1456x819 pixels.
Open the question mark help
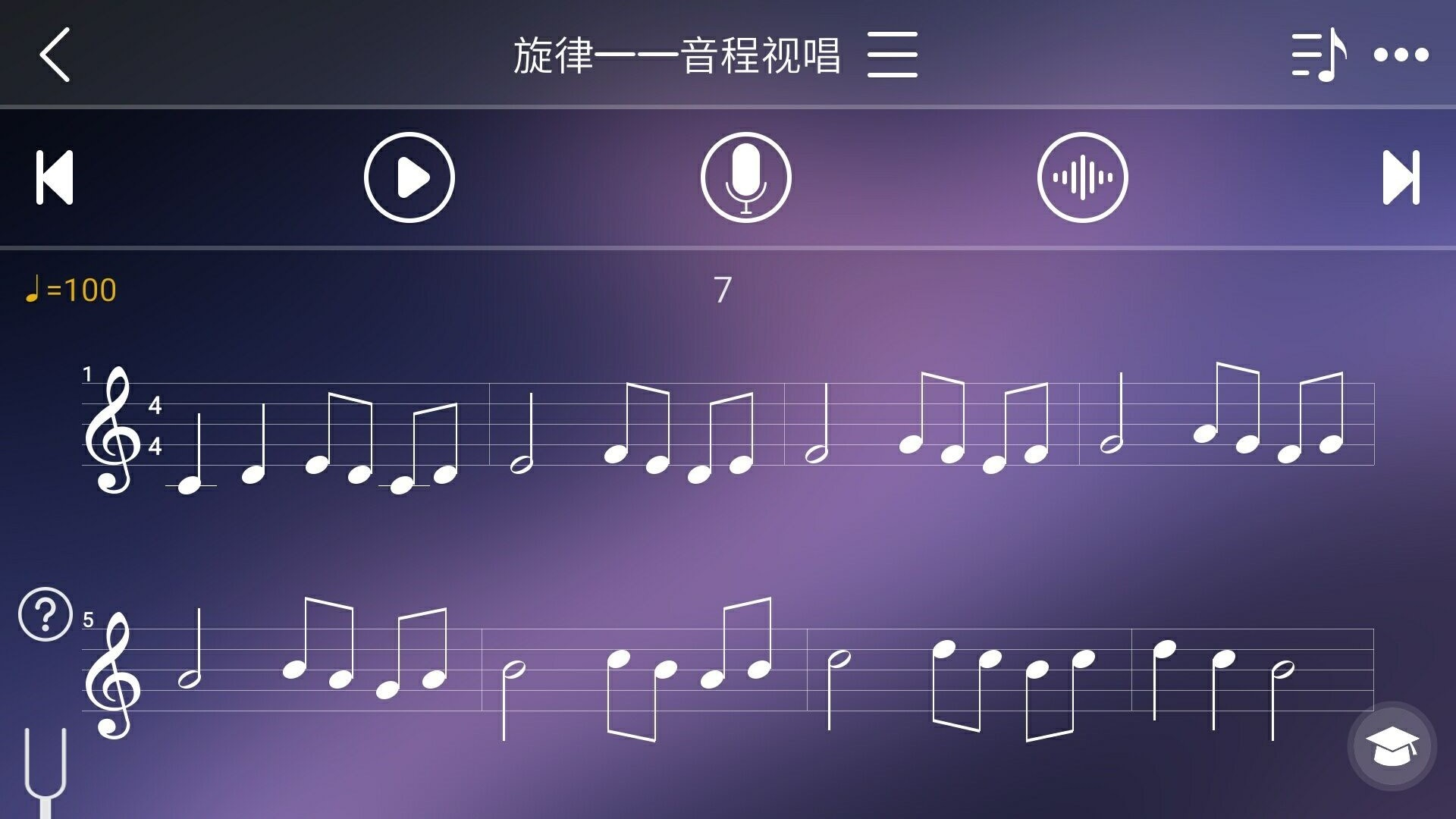(45, 614)
